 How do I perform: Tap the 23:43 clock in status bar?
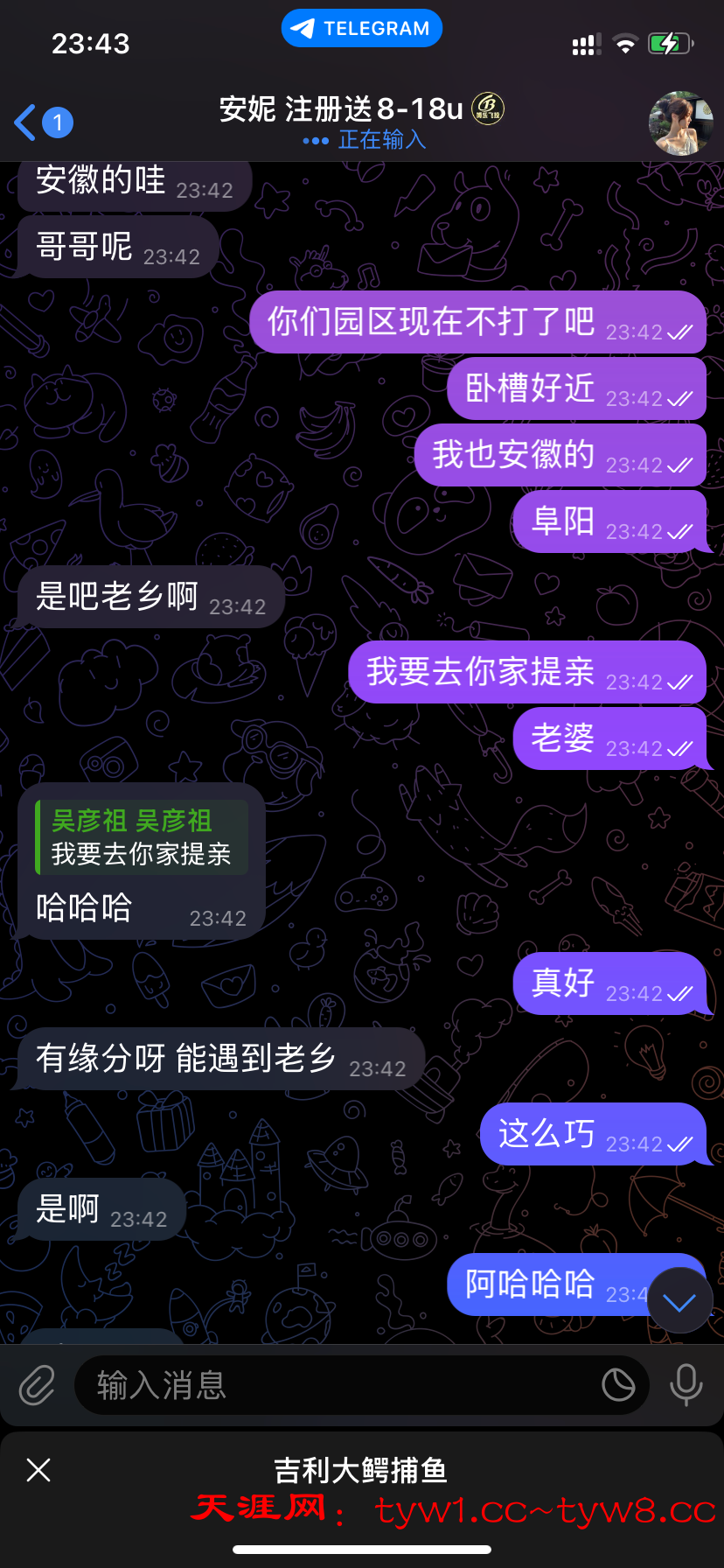click(90, 43)
